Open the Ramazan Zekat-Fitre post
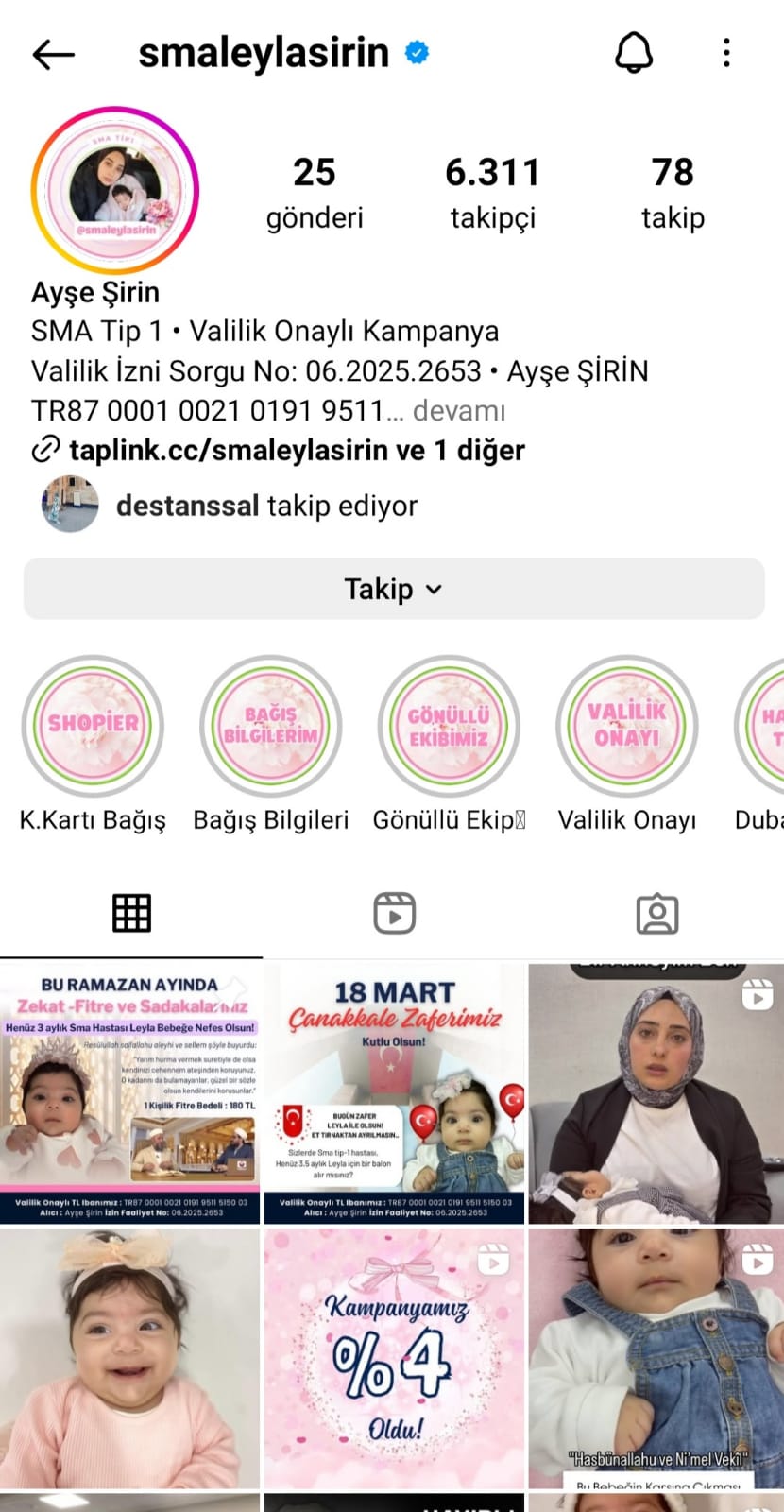The image size is (784, 1512). point(129,1092)
